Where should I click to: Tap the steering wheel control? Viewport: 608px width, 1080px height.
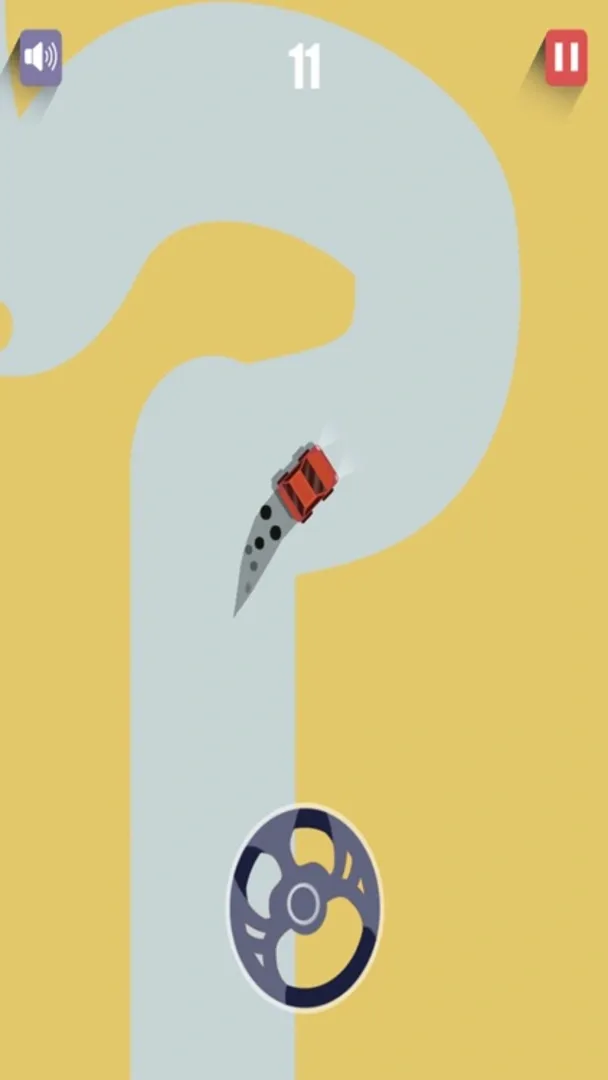pyautogui.click(x=304, y=906)
